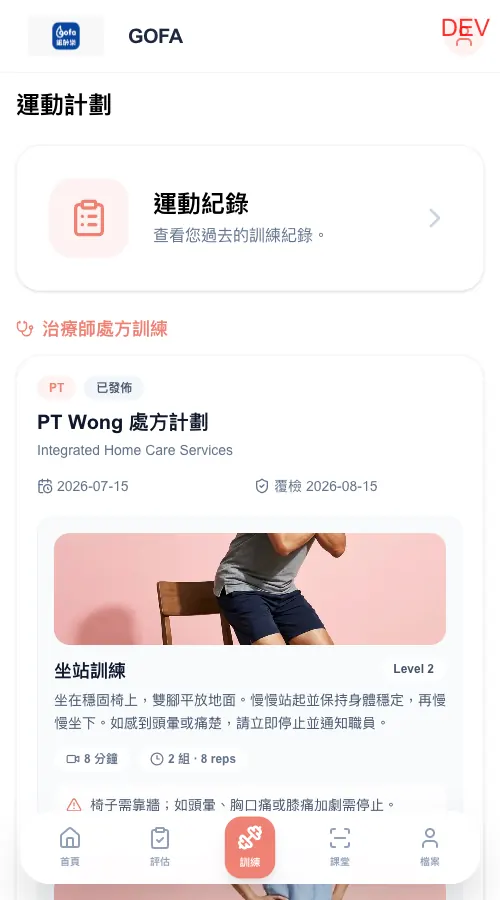The image size is (500, 900).
Task: Select the 訓練 training tab
Action: pos(250,847)
